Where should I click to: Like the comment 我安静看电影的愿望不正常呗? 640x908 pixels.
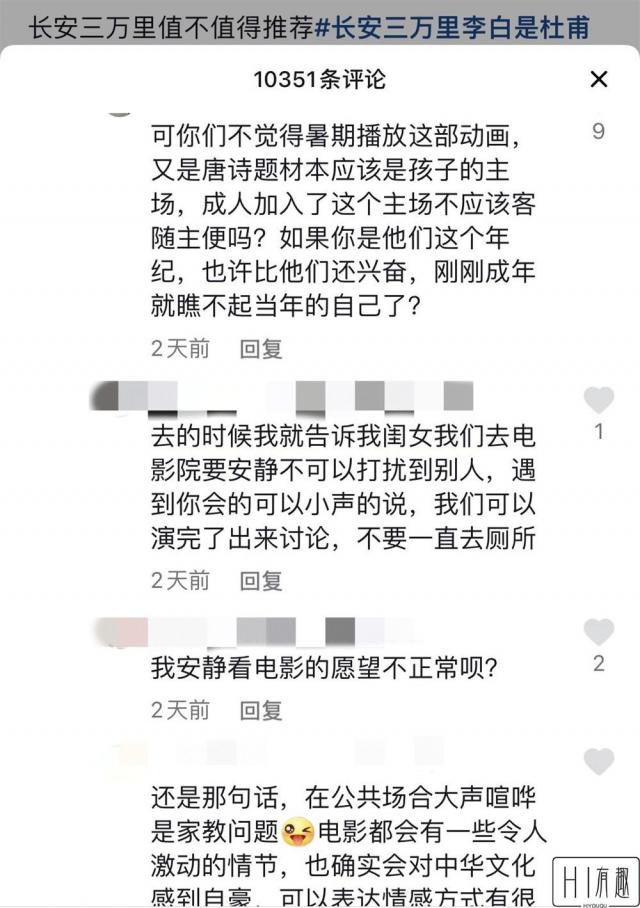point(598,631)
